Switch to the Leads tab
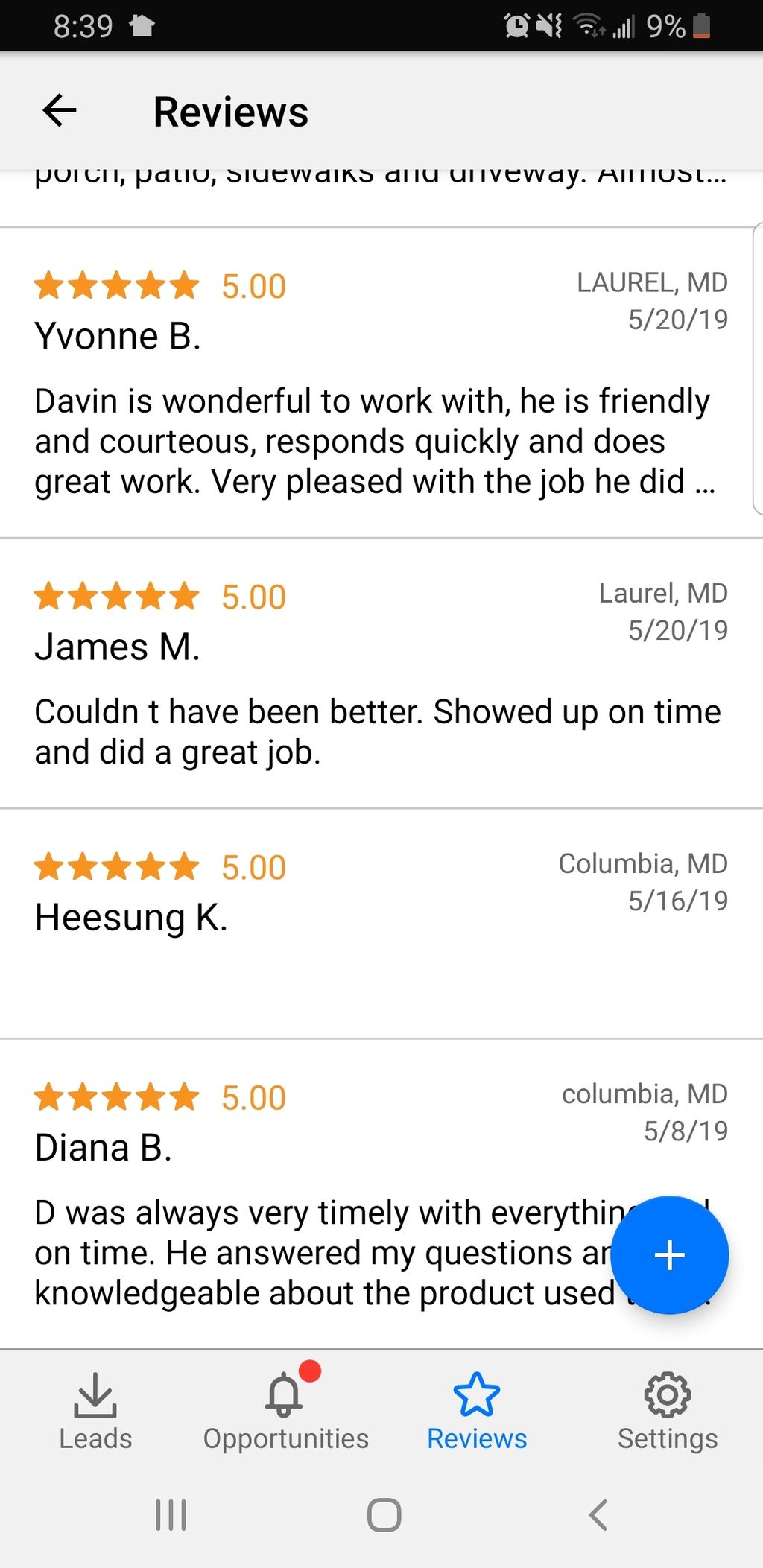763x1568 pixels. 95,1412
